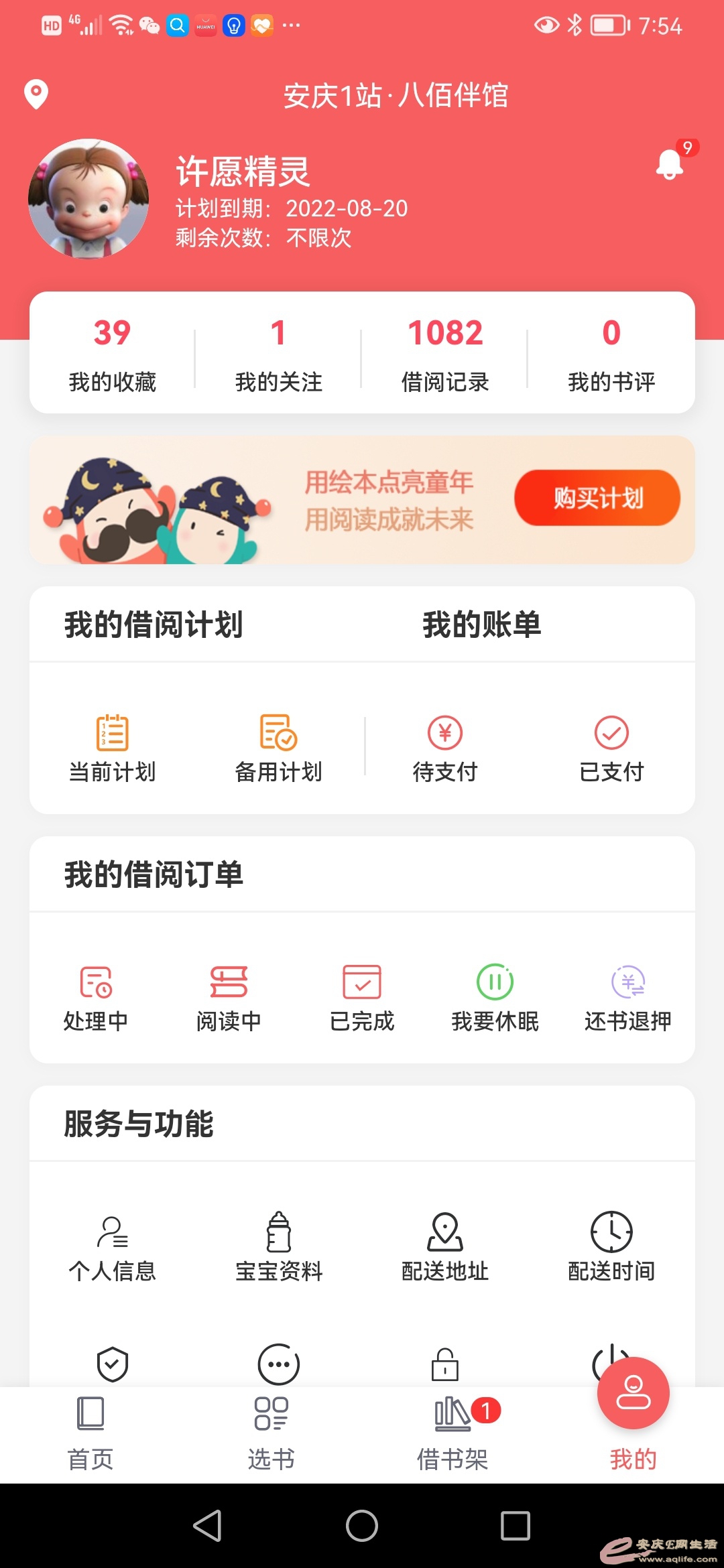The width and height of the screenshot is (724, 1568).
Task: Open 个人信息 personal info
Action: tap(112, 1246)
